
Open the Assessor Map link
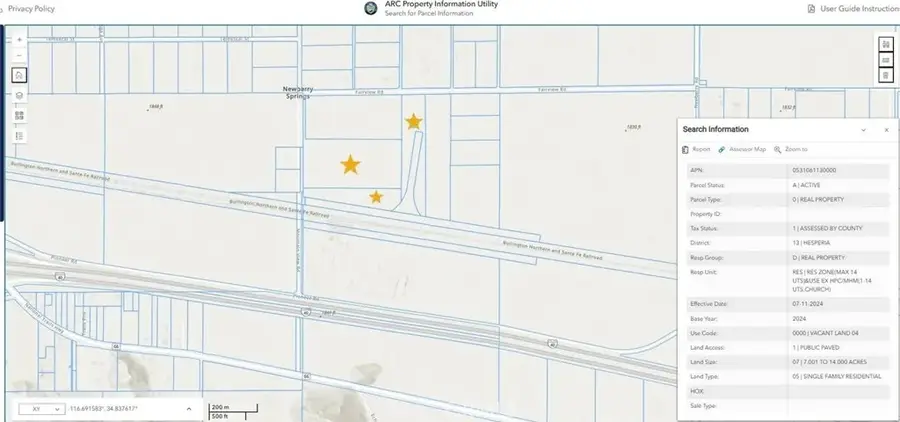click(x=742, y=149)
